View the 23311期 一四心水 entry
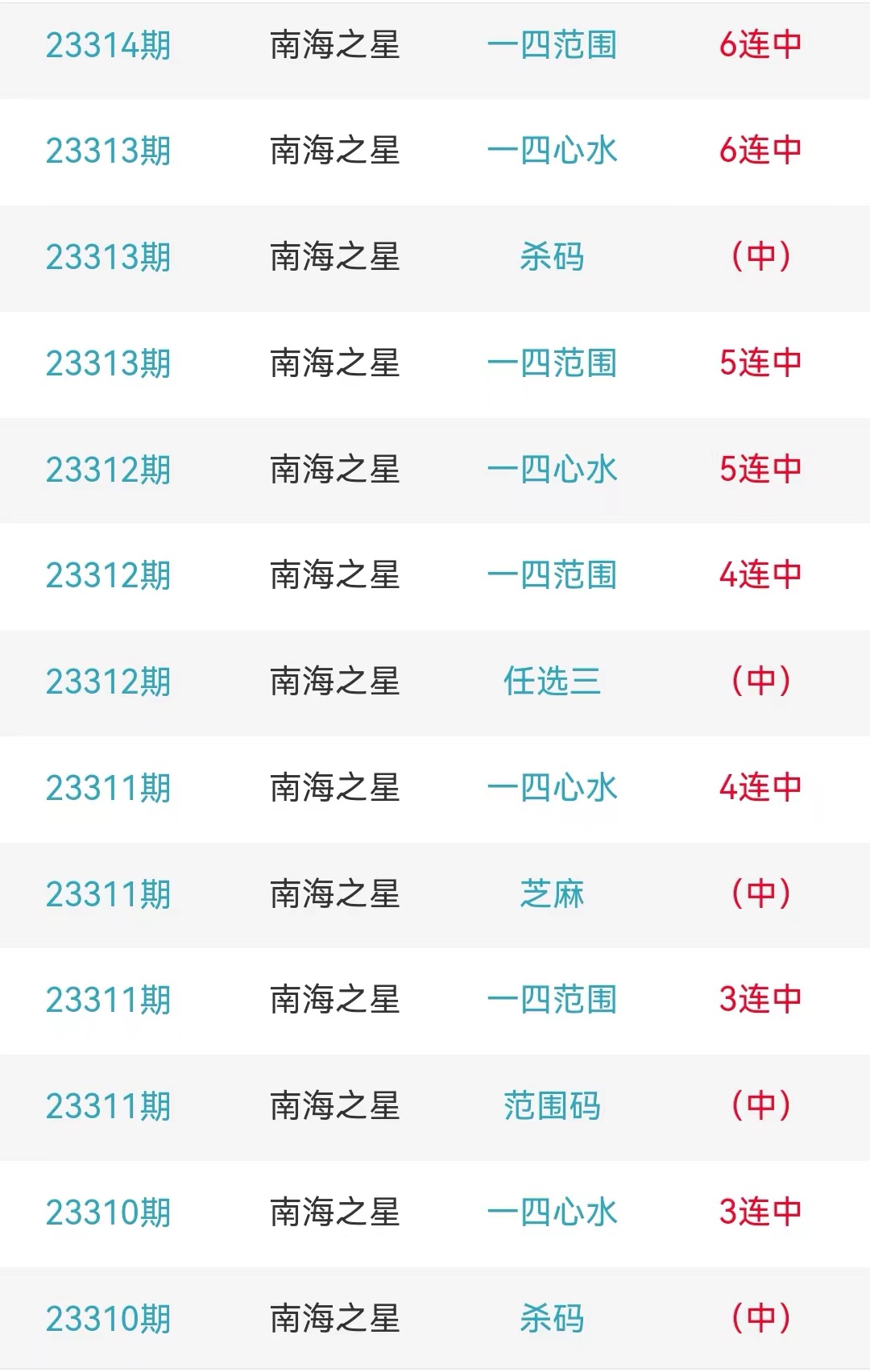The width and height of the screenshot is (870, 1372). tap(552, 788)
